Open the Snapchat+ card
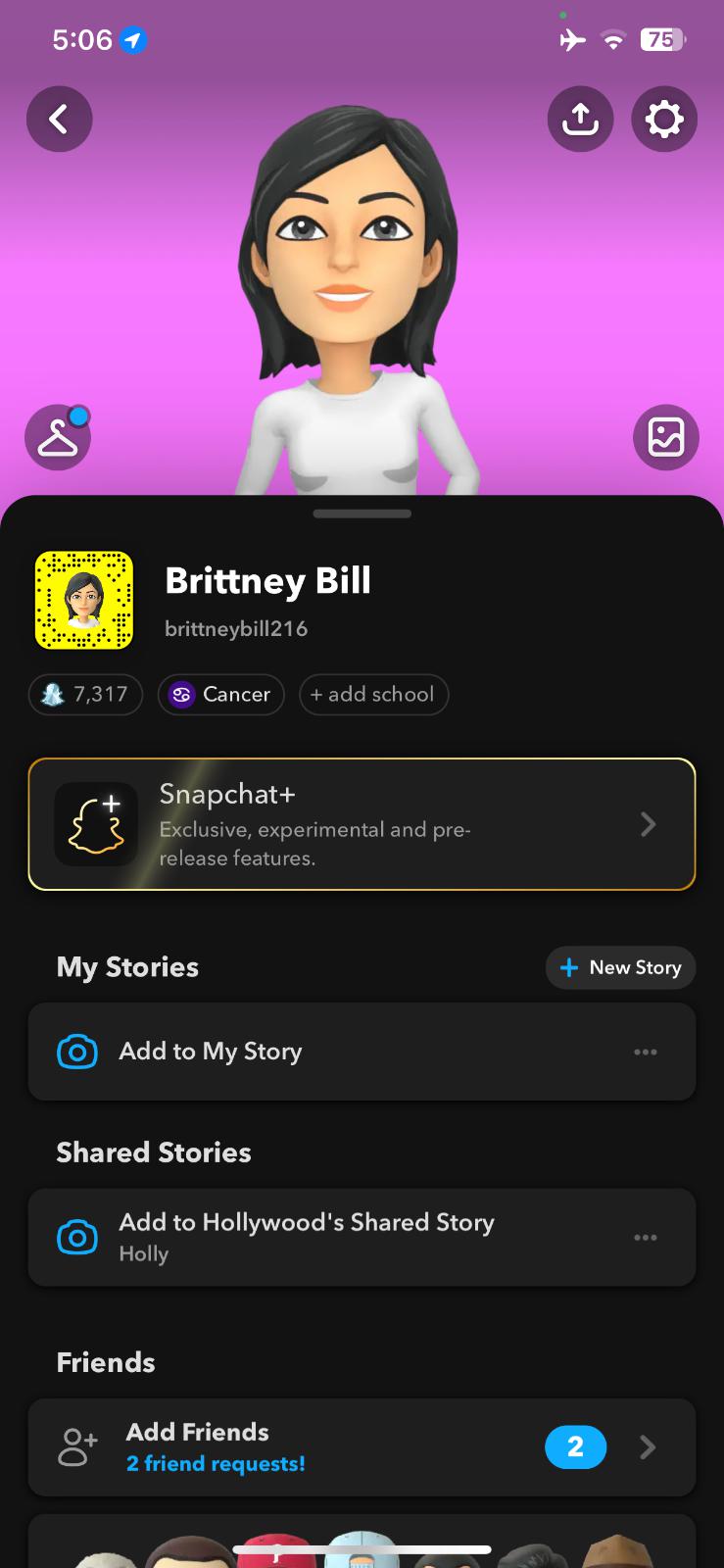Viewport: 724px width, 1568px height. click(362, 824)
